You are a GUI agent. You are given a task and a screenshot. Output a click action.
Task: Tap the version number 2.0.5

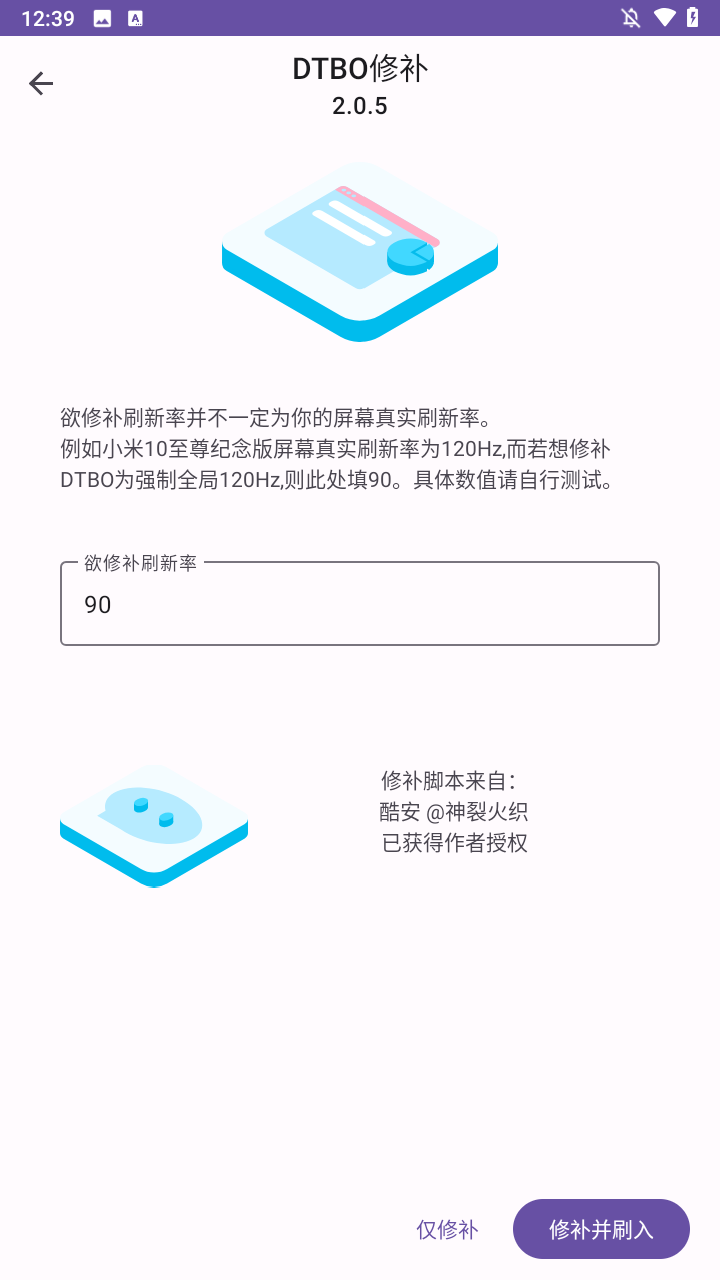pos(360,105)
